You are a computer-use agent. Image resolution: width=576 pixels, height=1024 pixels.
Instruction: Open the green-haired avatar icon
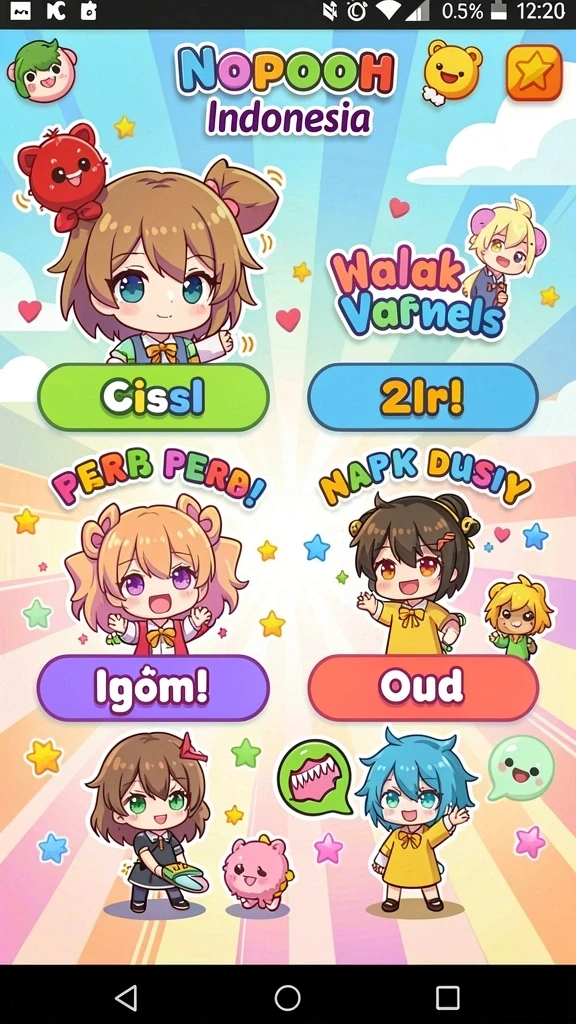(x=41, y=71)
